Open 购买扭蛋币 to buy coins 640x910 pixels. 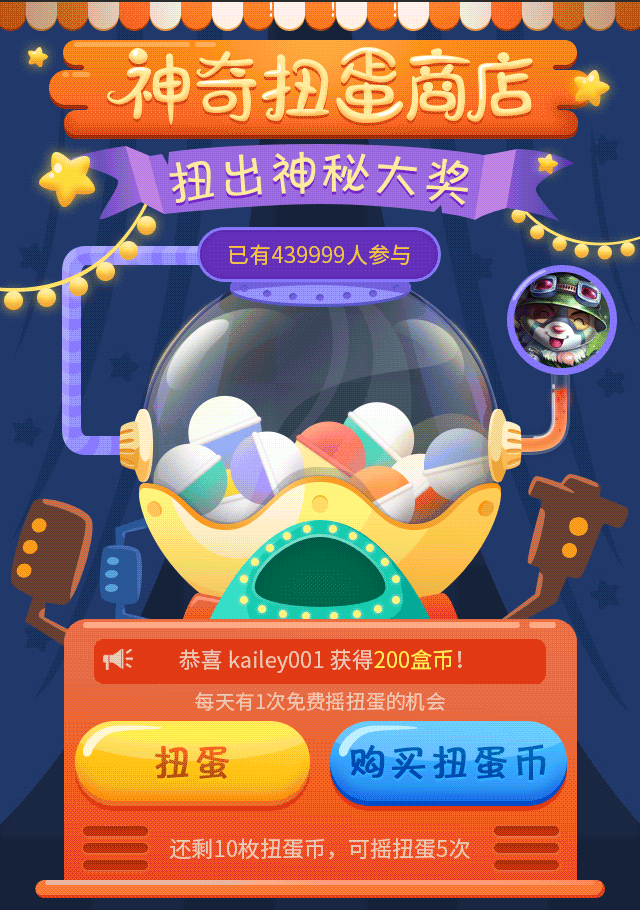pyautogui.click(x=448, y=763)
